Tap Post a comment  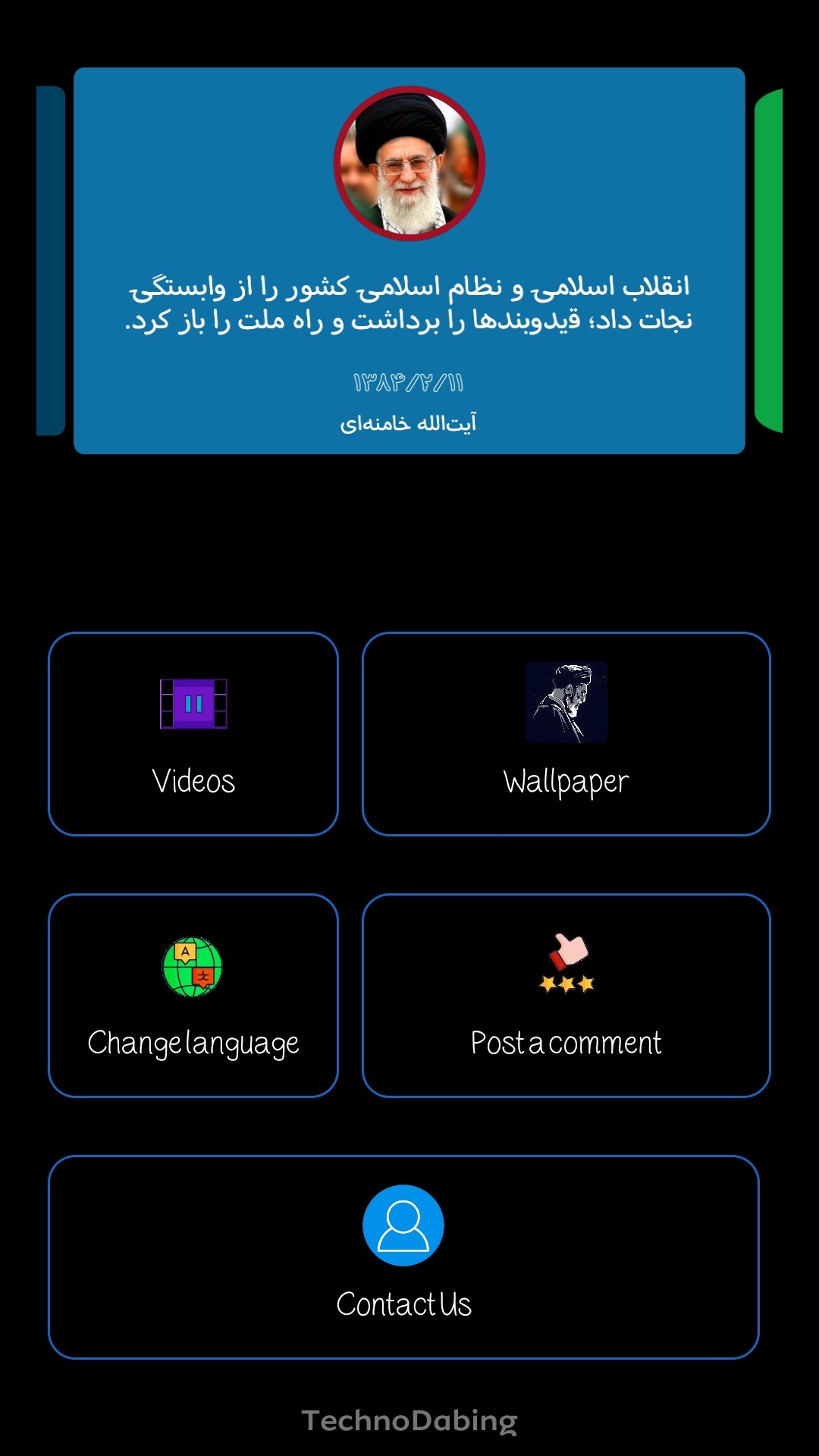(x=566, y=996)
